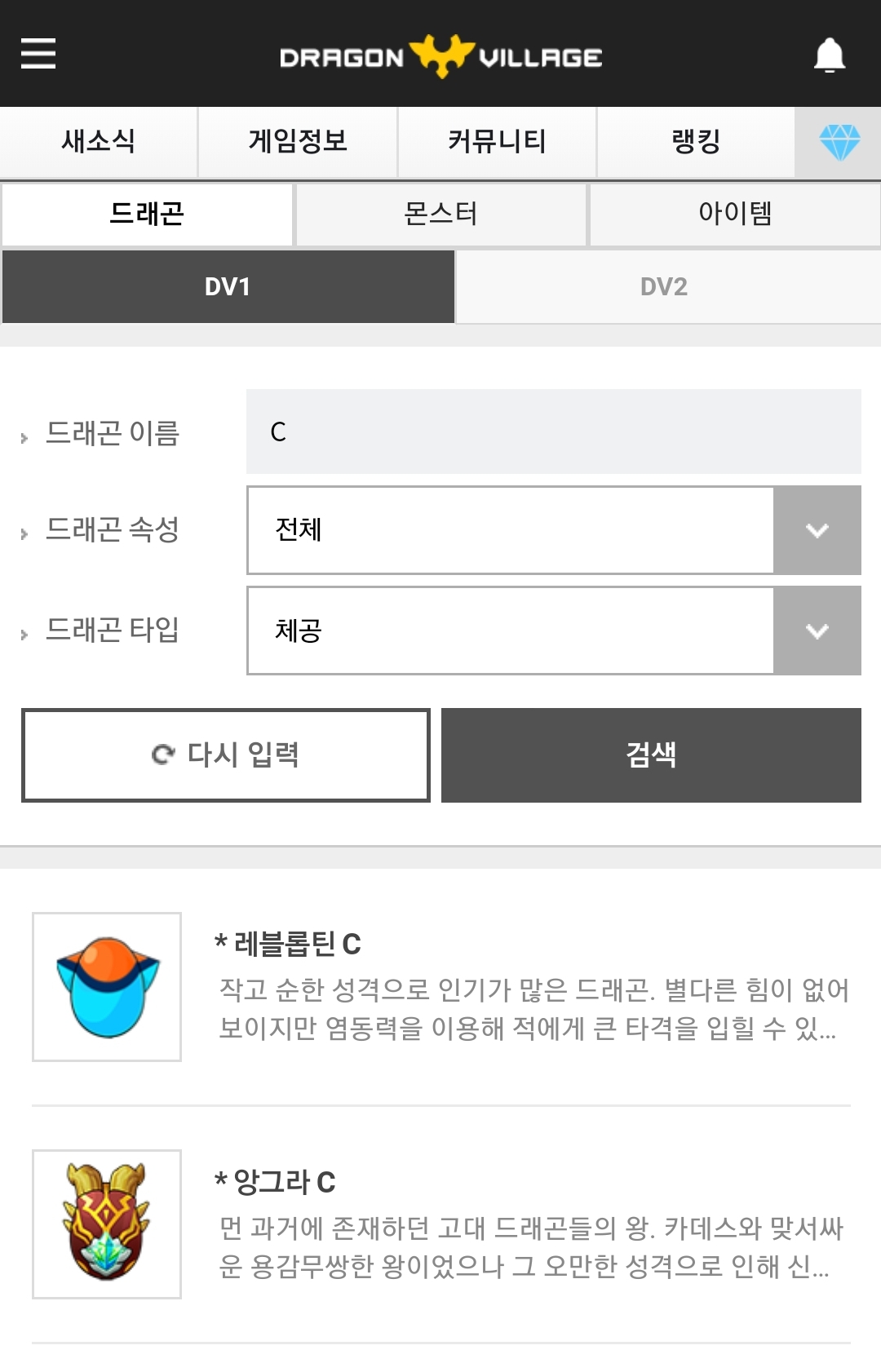Tap the 다시 입력 reset button
The width and height of the screenshot is (881, 1372).
225,755
